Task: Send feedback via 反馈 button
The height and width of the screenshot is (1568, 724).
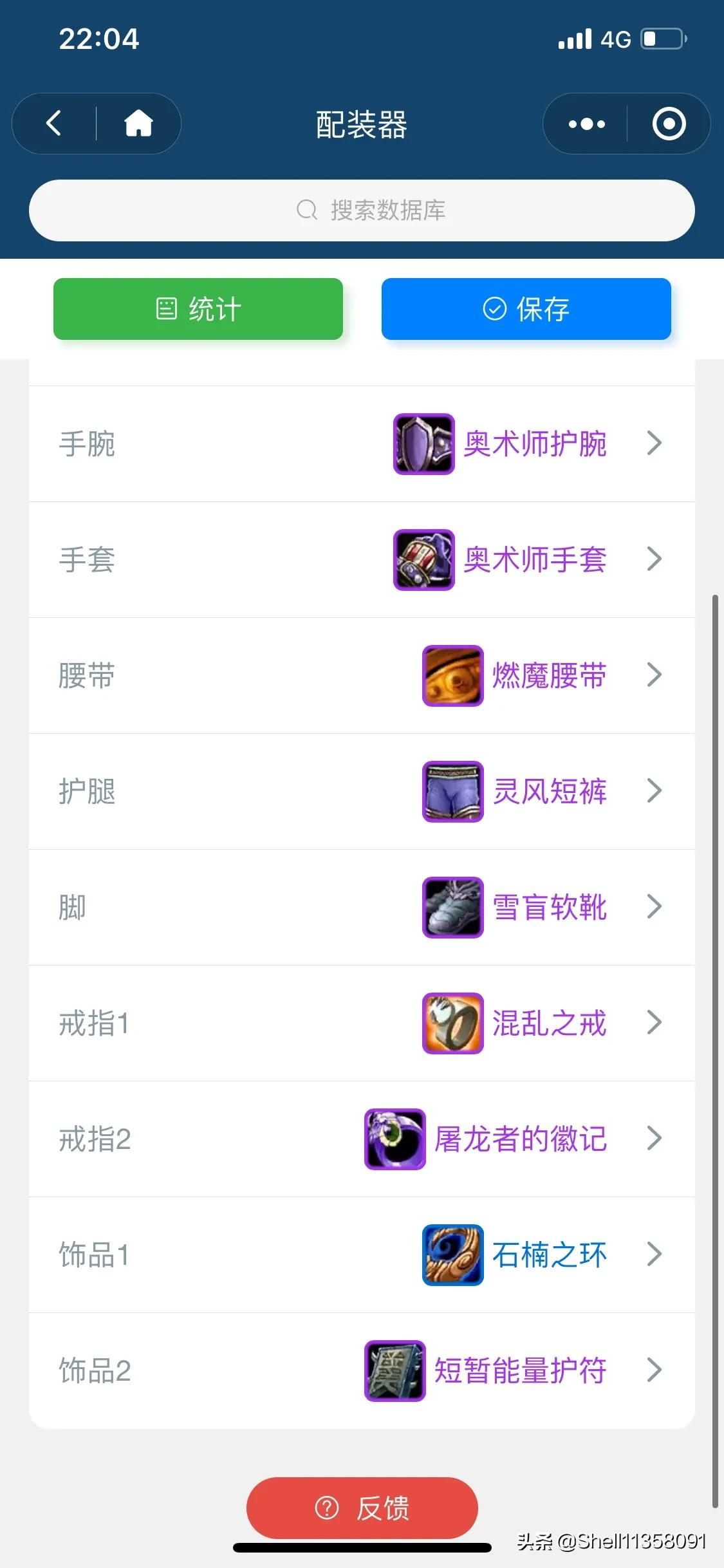Action: [362, 1507]
